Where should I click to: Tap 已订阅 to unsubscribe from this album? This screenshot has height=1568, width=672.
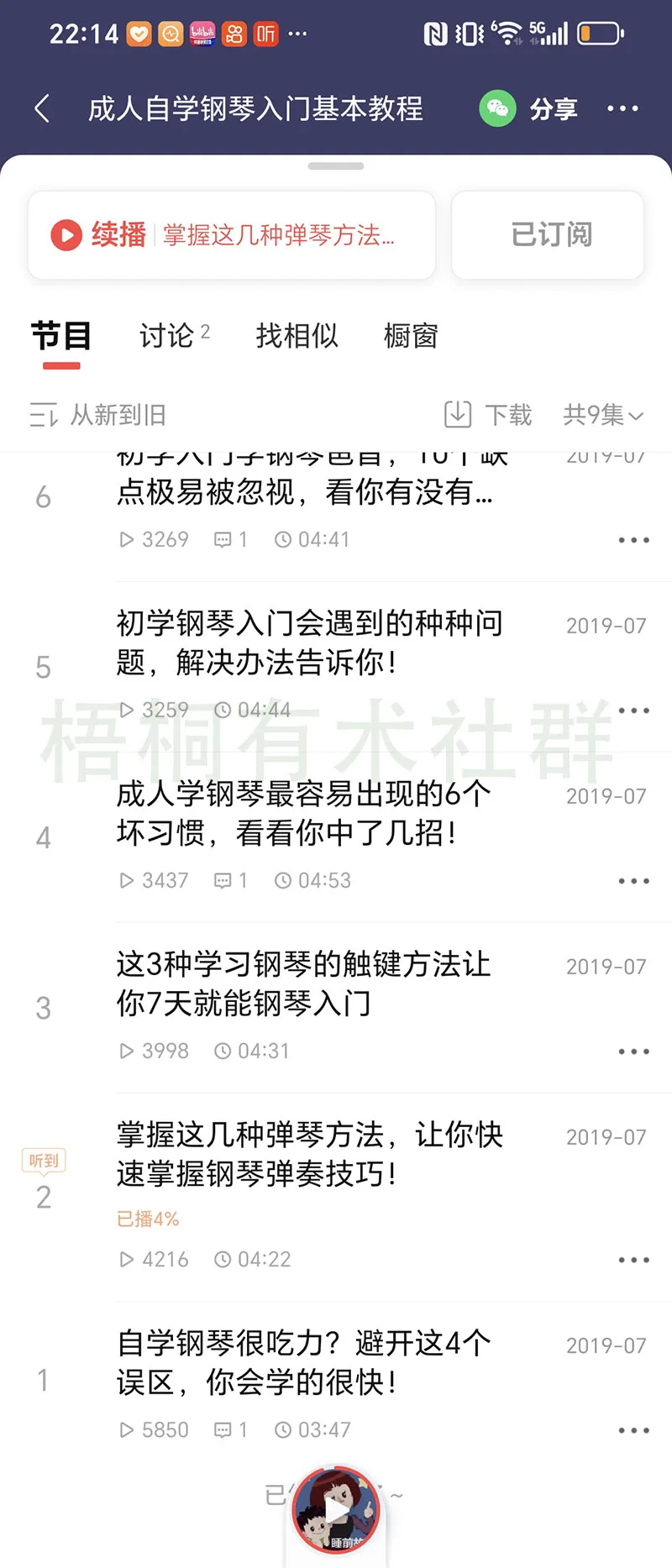[547, 235]
